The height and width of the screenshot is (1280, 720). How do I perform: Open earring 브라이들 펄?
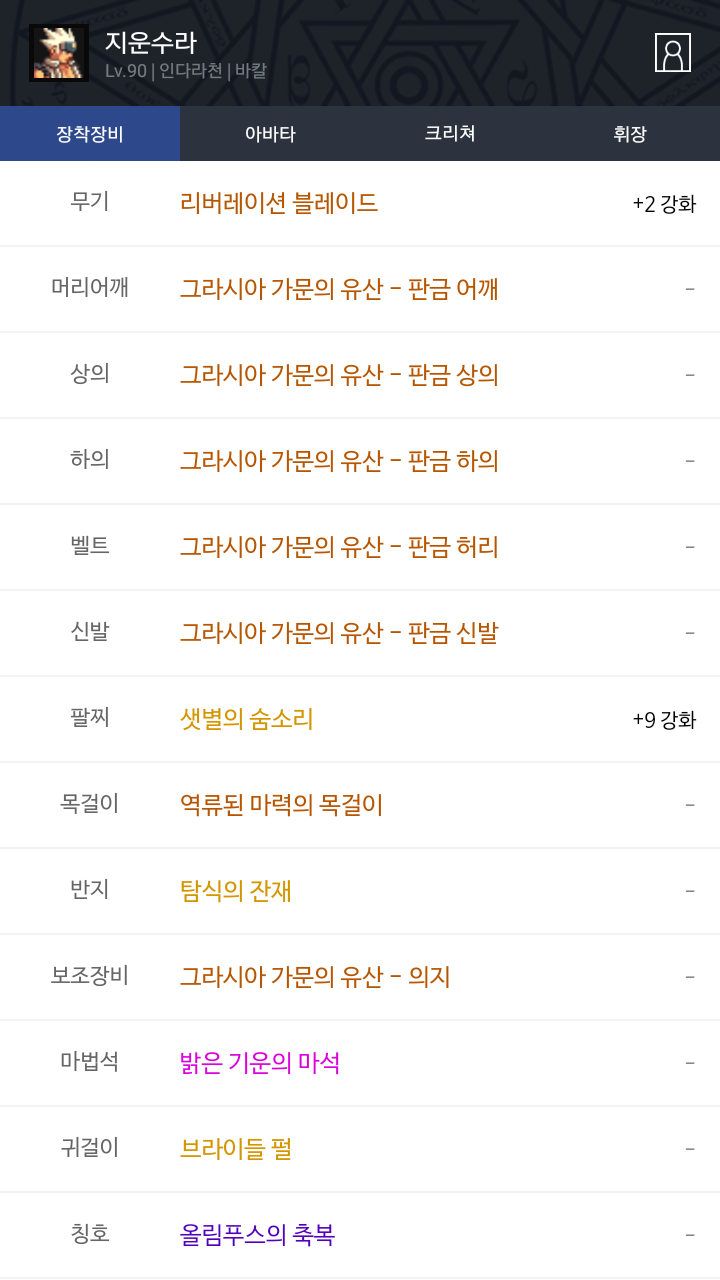click(x=236, y=1149)
